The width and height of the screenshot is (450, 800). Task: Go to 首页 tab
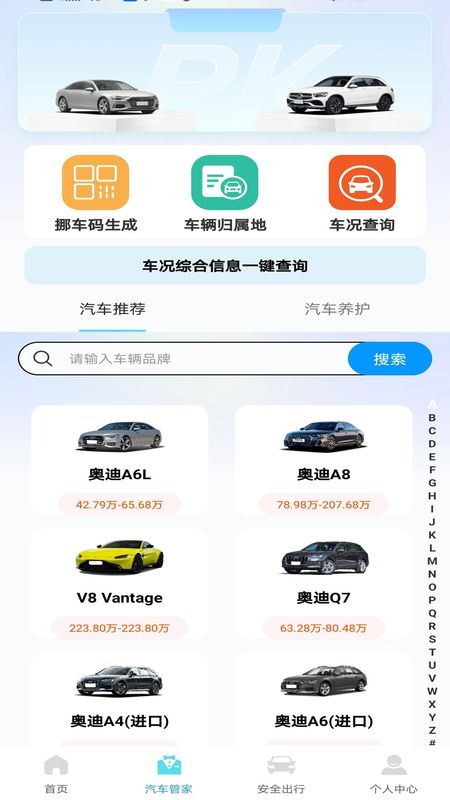[56, 774]
